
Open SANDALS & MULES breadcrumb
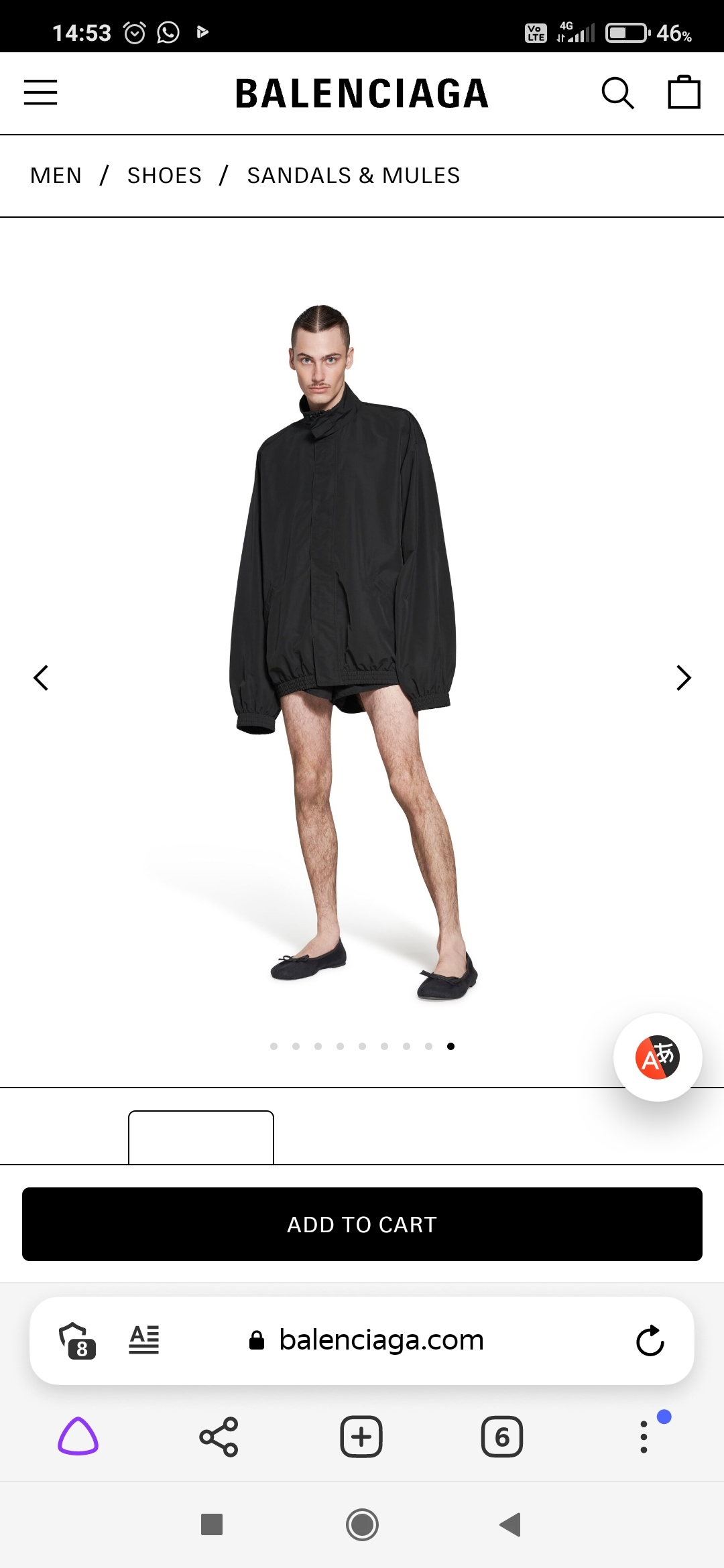[x=353, y=176]
